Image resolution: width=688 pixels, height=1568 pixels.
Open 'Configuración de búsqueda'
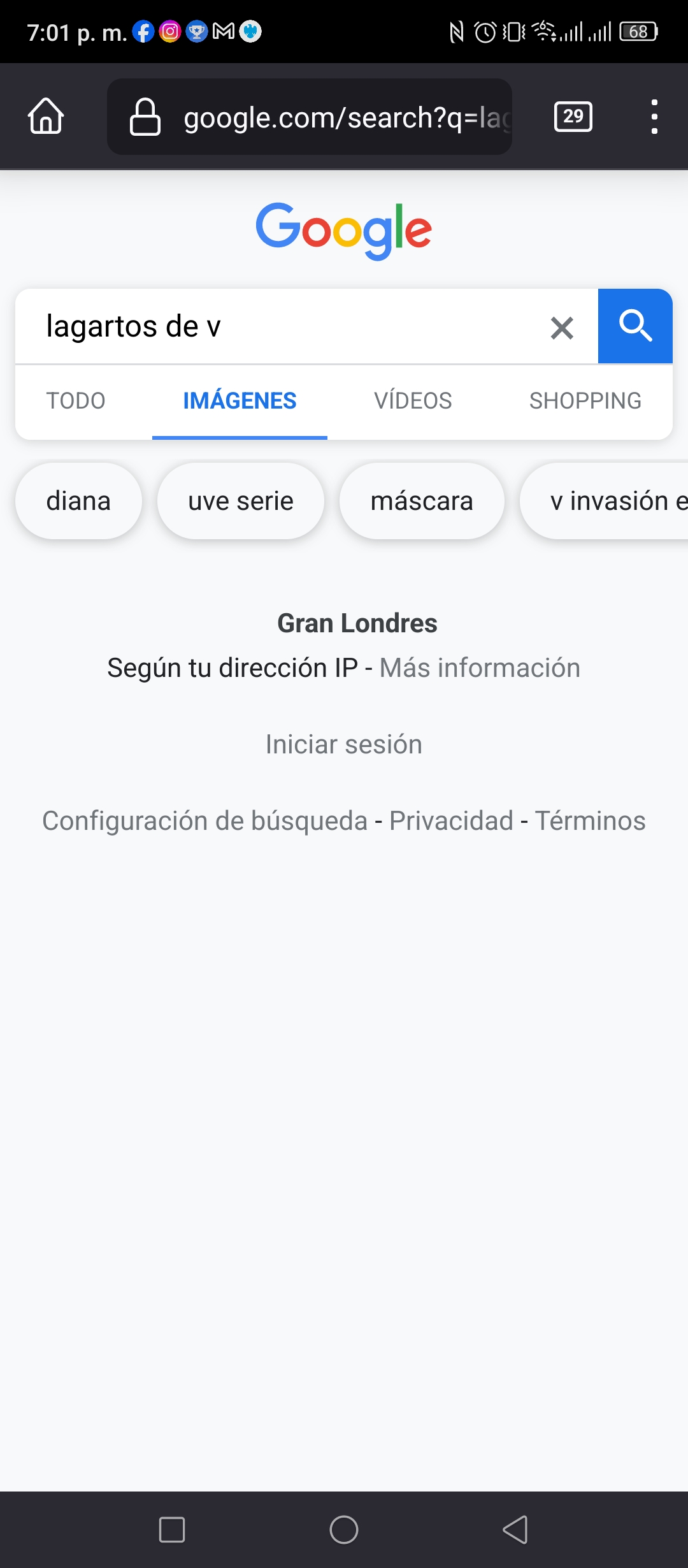[x=204, y=821]
